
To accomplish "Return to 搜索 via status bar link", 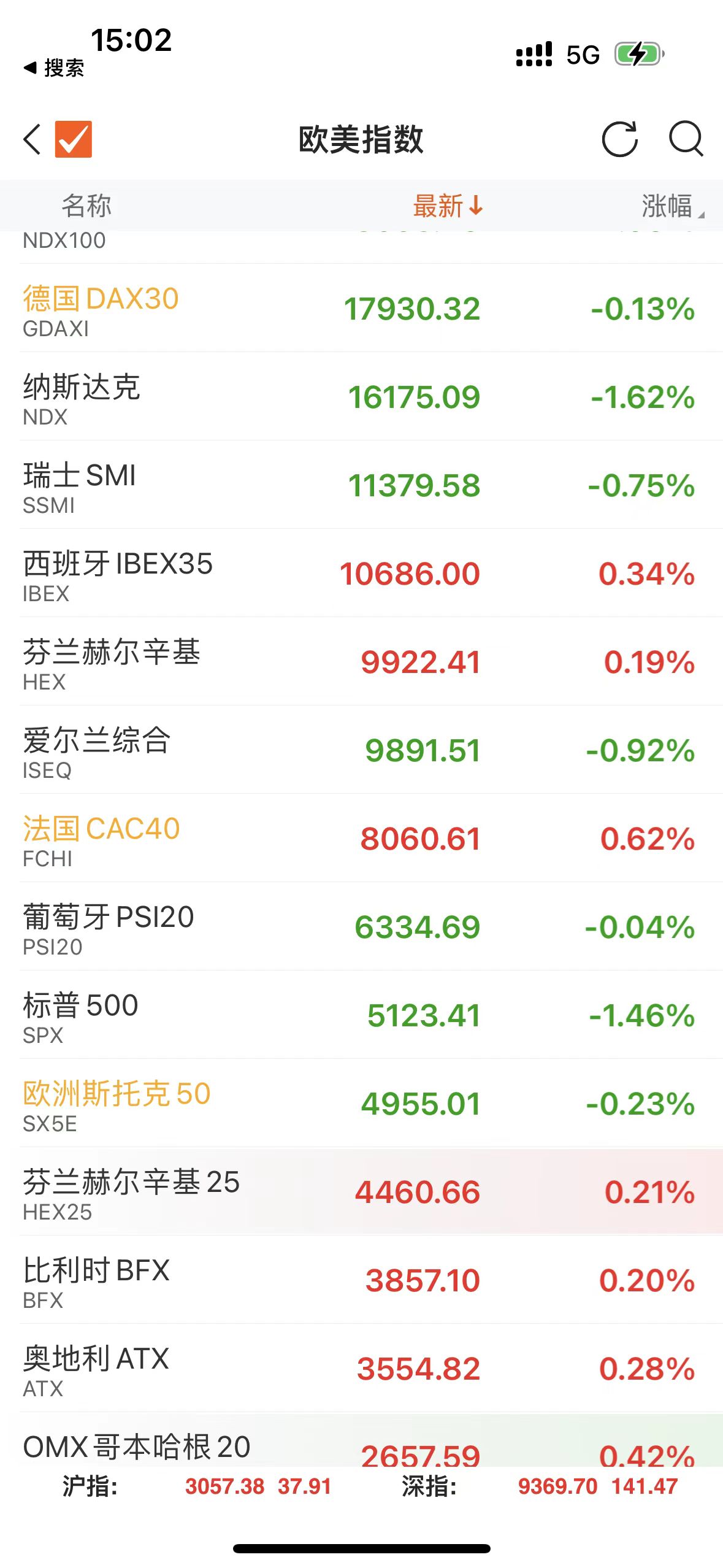I will click(54, 67).
